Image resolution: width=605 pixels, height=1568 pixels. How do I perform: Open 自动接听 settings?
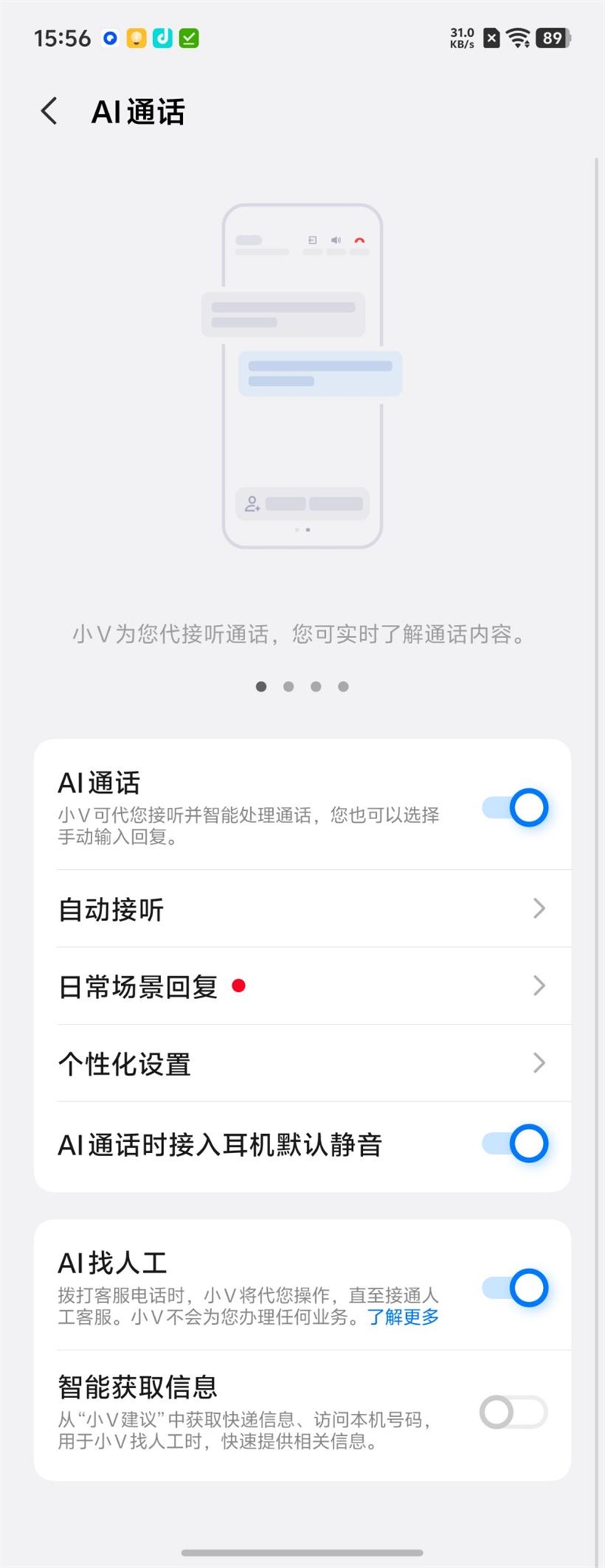302,909
